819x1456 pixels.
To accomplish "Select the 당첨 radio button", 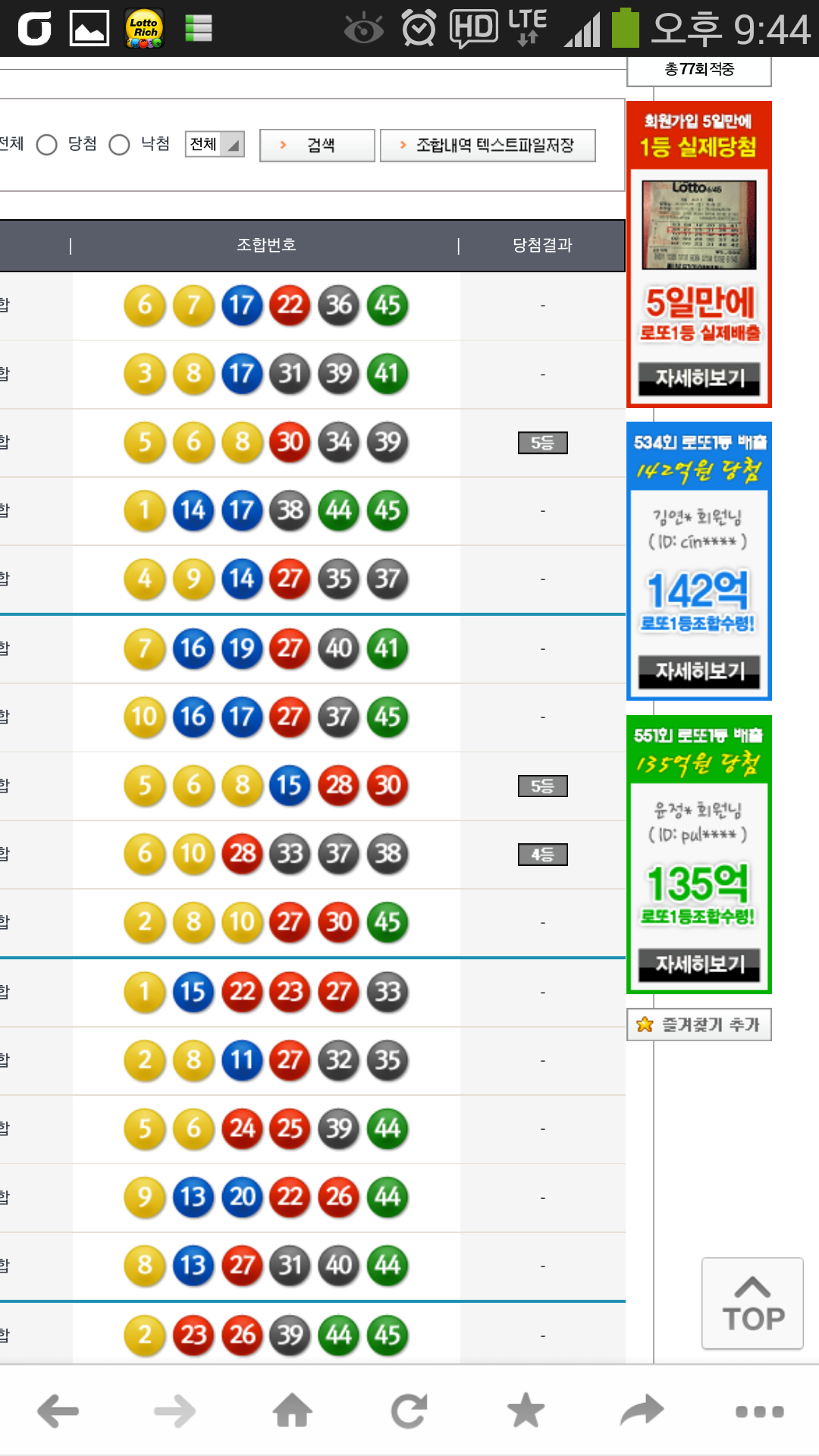I will (x=47, y=145).
